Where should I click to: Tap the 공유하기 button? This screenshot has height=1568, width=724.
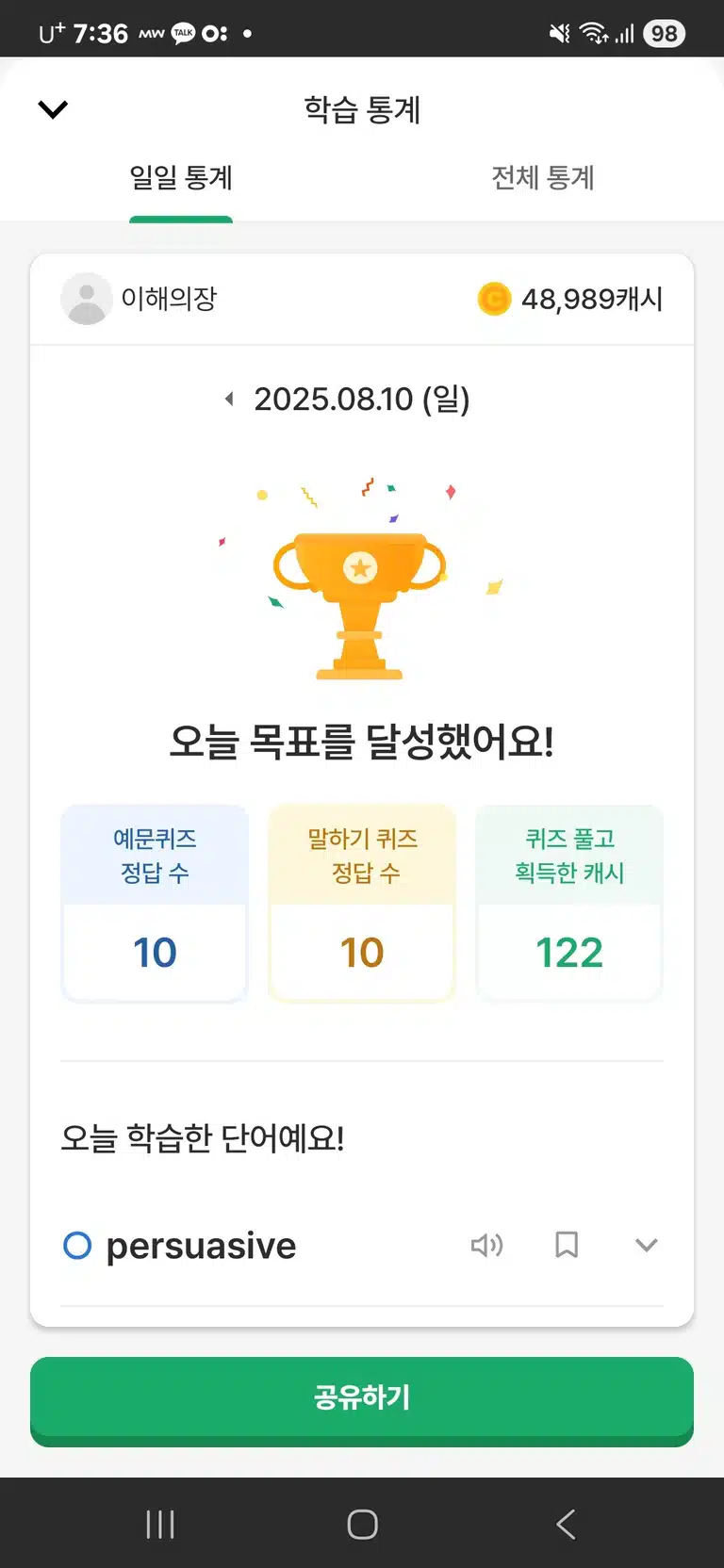point(362,1400)
